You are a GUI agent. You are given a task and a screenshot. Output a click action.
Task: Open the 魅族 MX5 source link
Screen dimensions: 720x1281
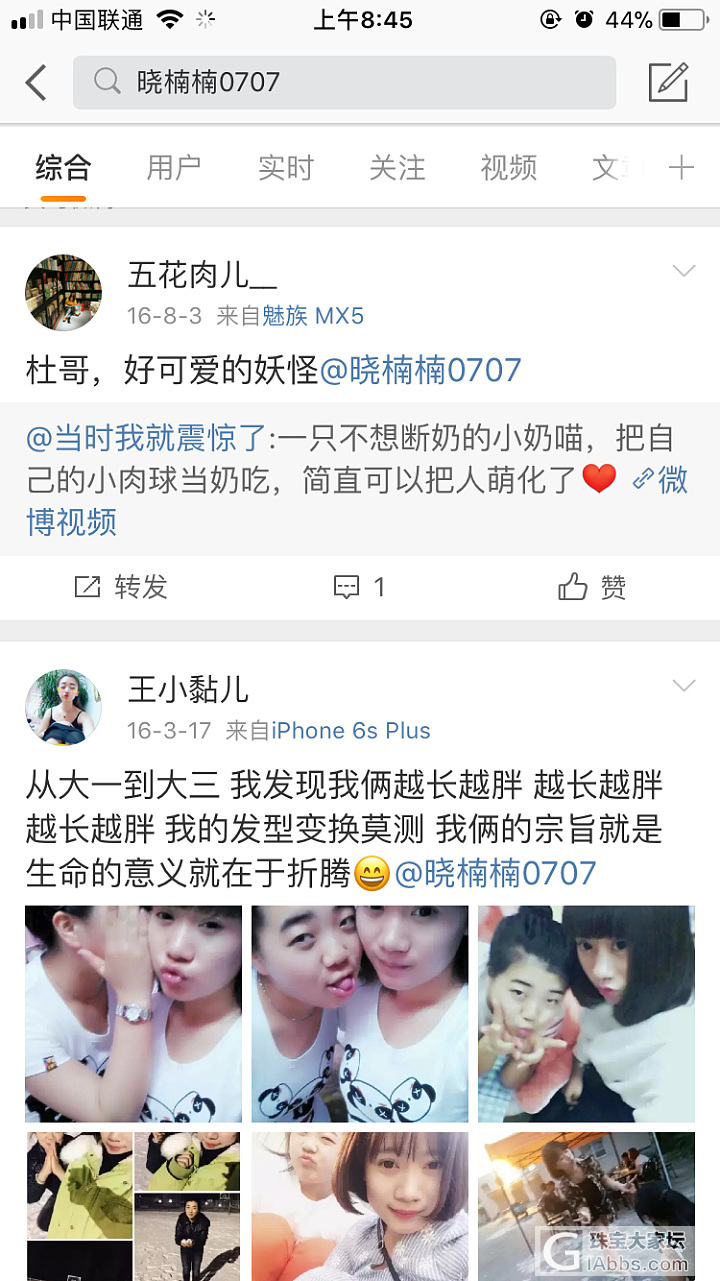point(313,316)
